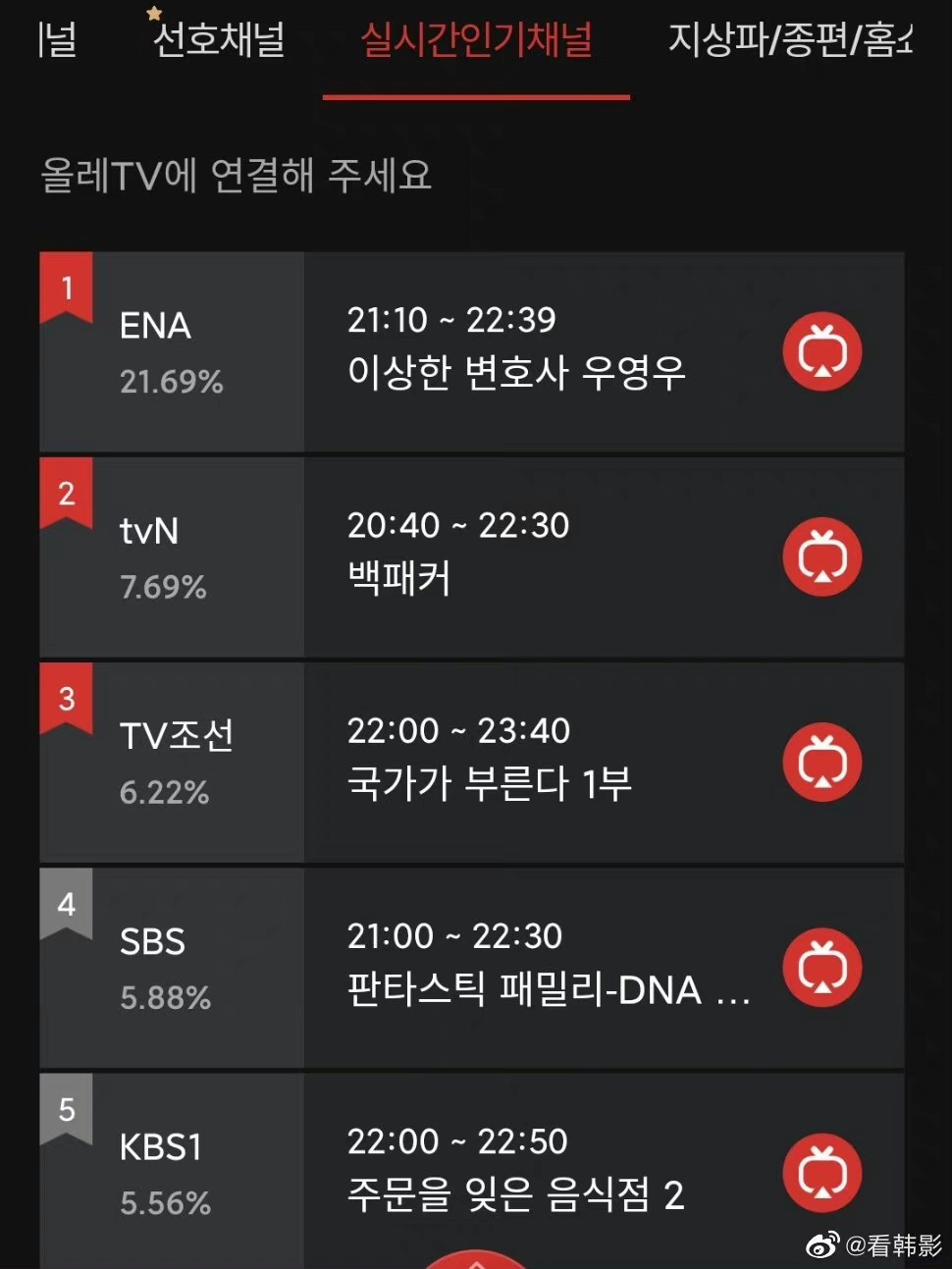
Task: Open the 지상파/종편/홈쇼핑 tab
Action: point(790,40)
